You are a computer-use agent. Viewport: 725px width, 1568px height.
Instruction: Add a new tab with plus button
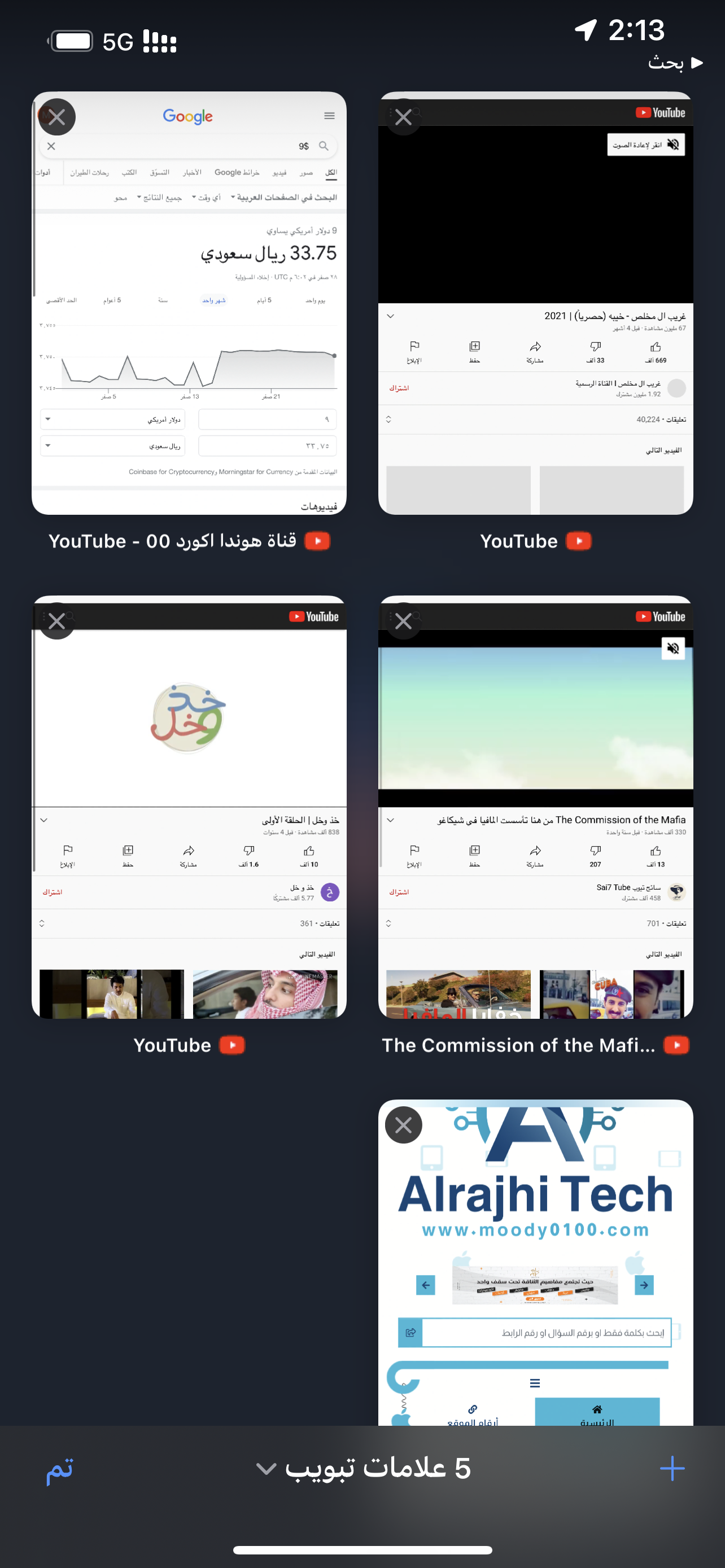tap(671, 1468)
